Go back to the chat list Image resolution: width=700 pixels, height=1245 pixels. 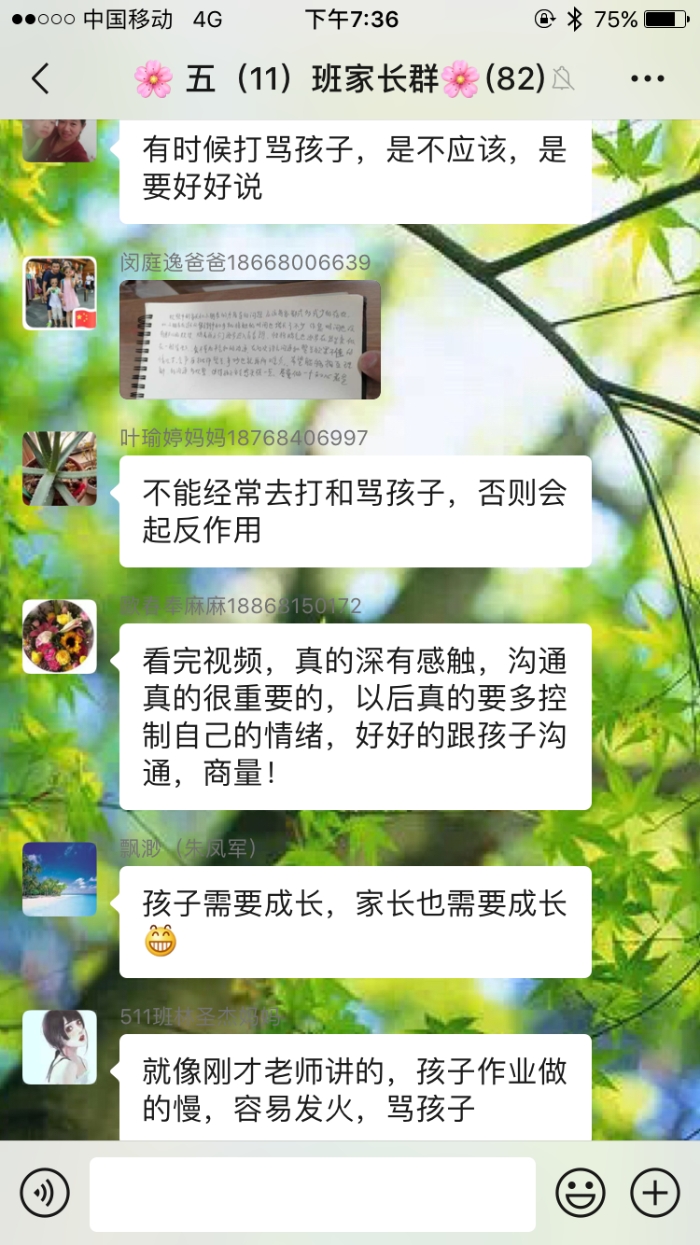coord(40,79)
